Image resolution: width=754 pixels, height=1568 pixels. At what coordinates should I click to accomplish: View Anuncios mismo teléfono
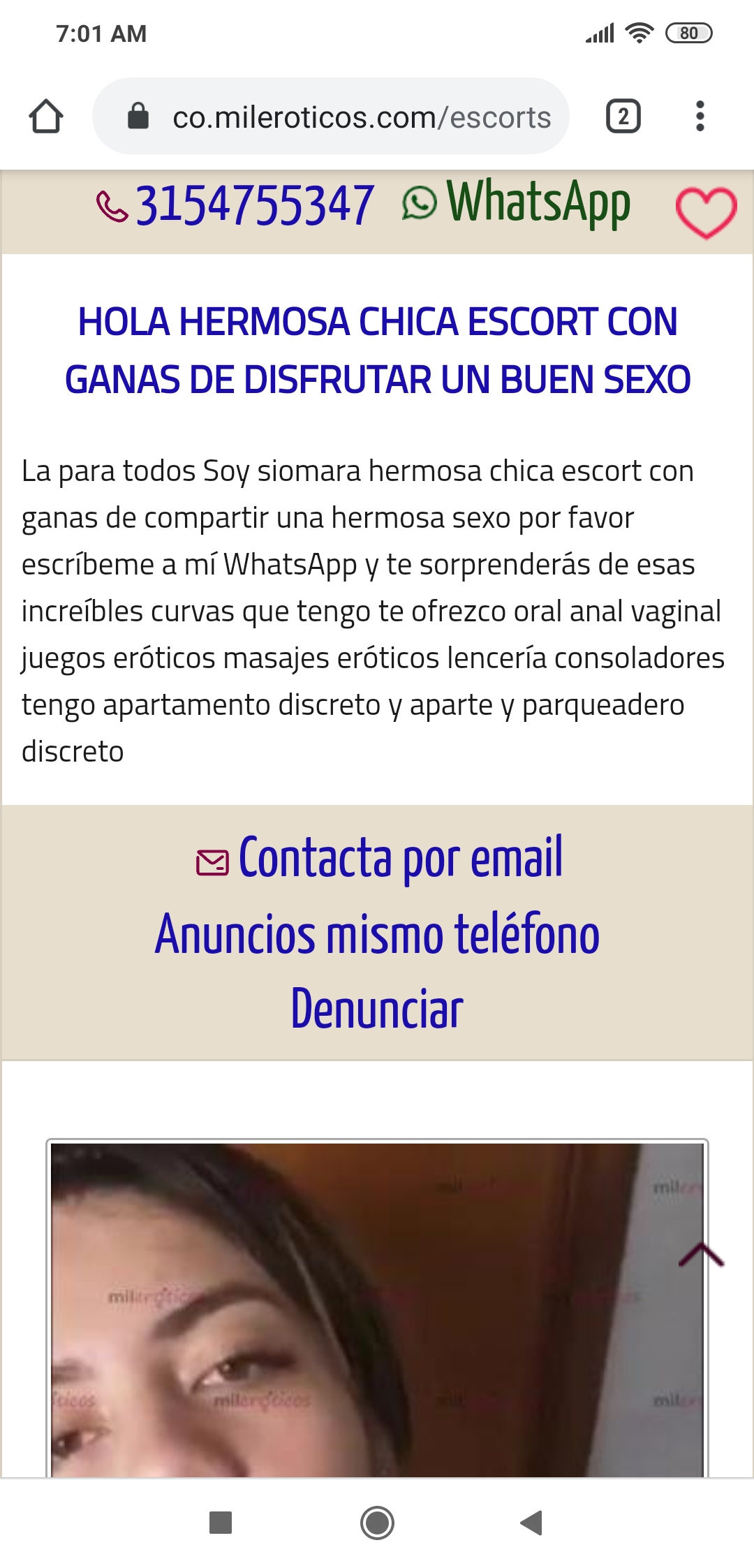[377, 934]
